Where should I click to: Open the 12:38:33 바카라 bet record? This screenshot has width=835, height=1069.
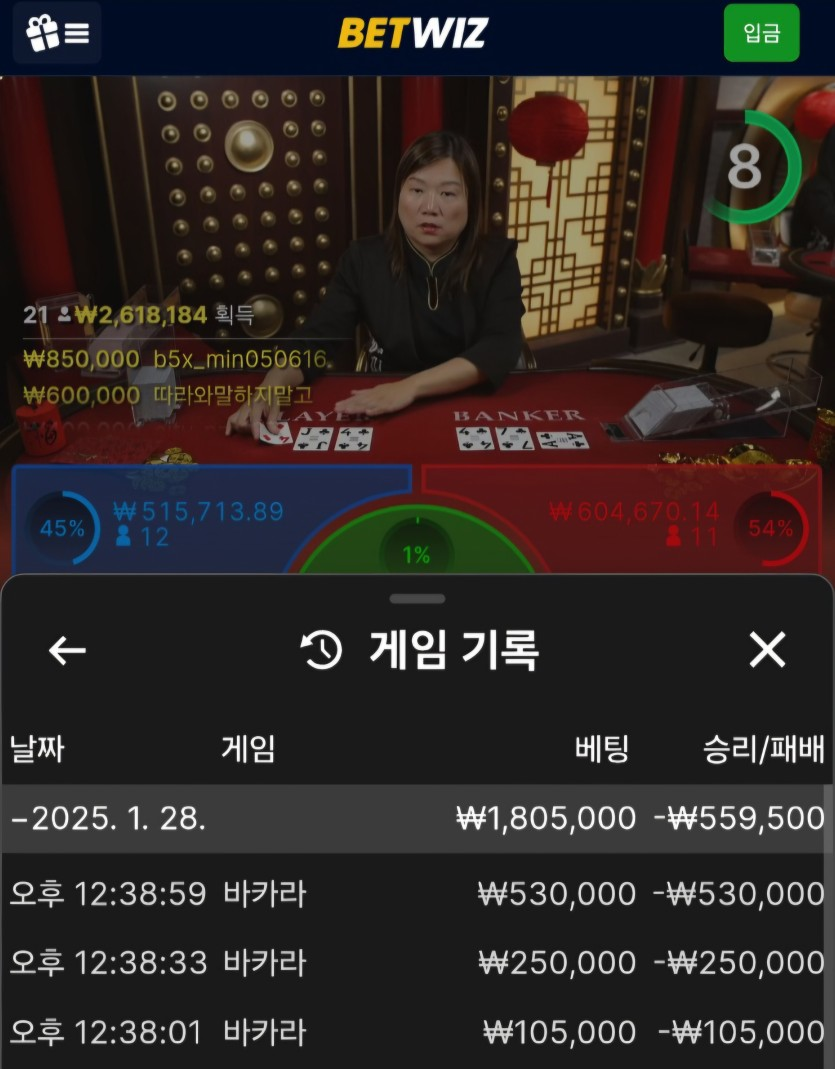pyautogui.click(x=416, y=962)
